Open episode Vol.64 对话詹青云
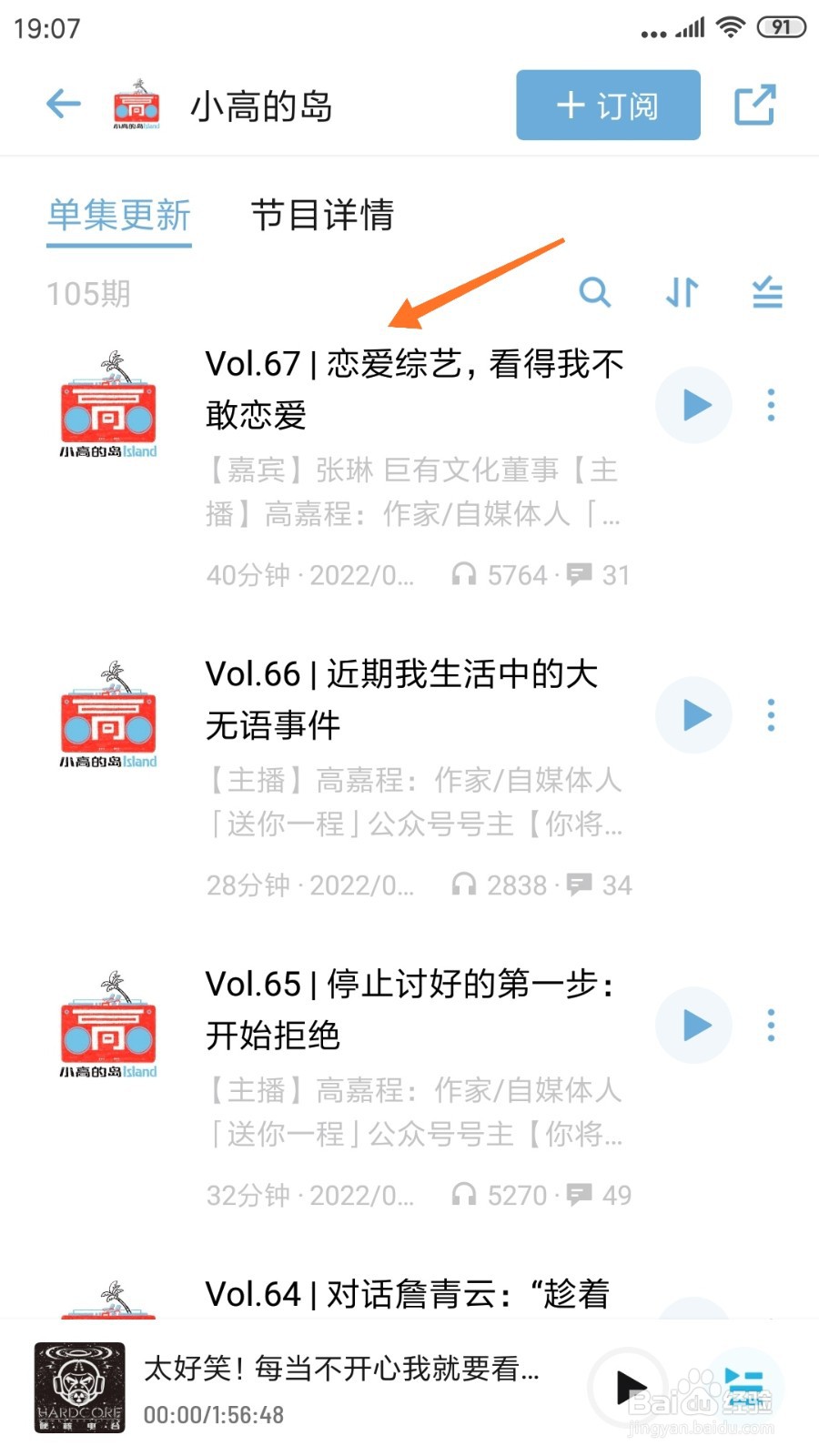 point(408,1294)
